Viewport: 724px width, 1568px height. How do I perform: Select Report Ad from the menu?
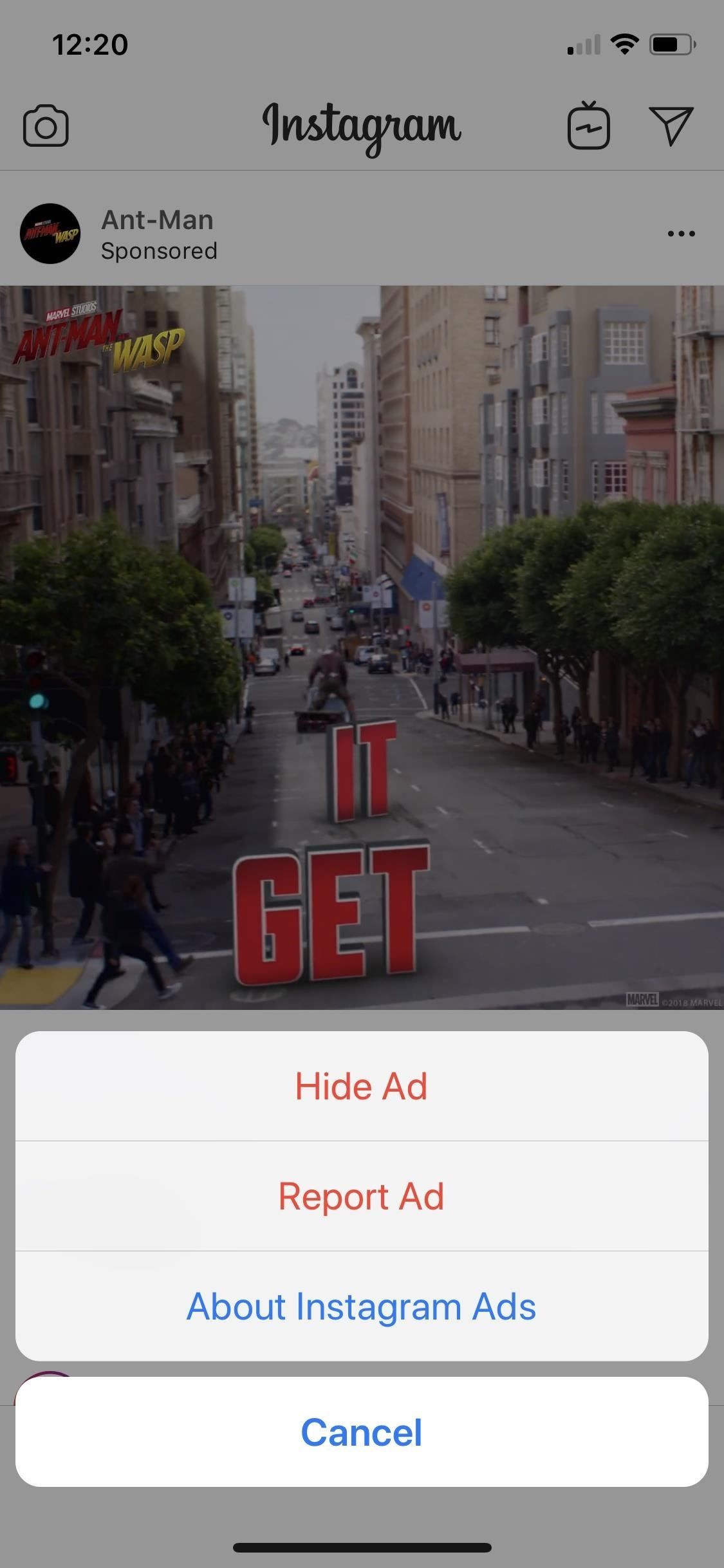(362, 1196)
